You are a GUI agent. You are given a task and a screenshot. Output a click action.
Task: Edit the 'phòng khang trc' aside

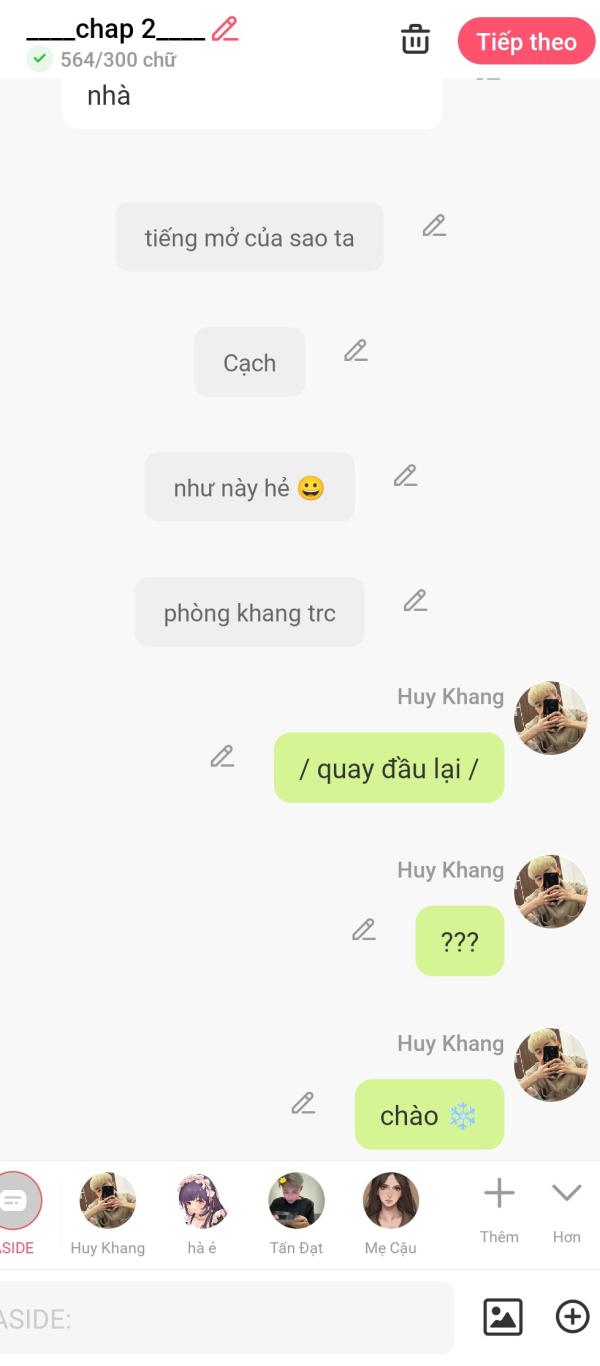click(x=415, y=601)
